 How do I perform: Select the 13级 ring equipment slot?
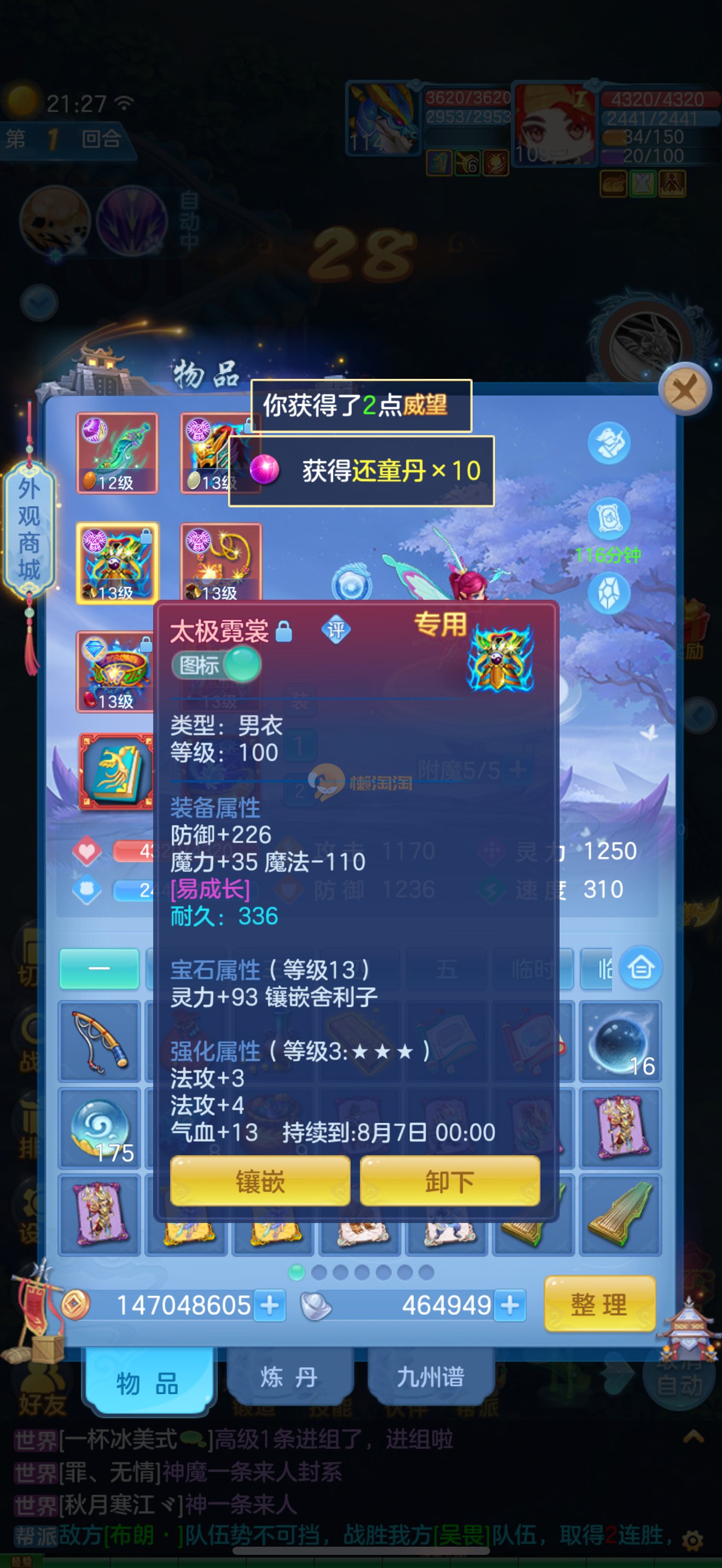[x=115, y=671]
